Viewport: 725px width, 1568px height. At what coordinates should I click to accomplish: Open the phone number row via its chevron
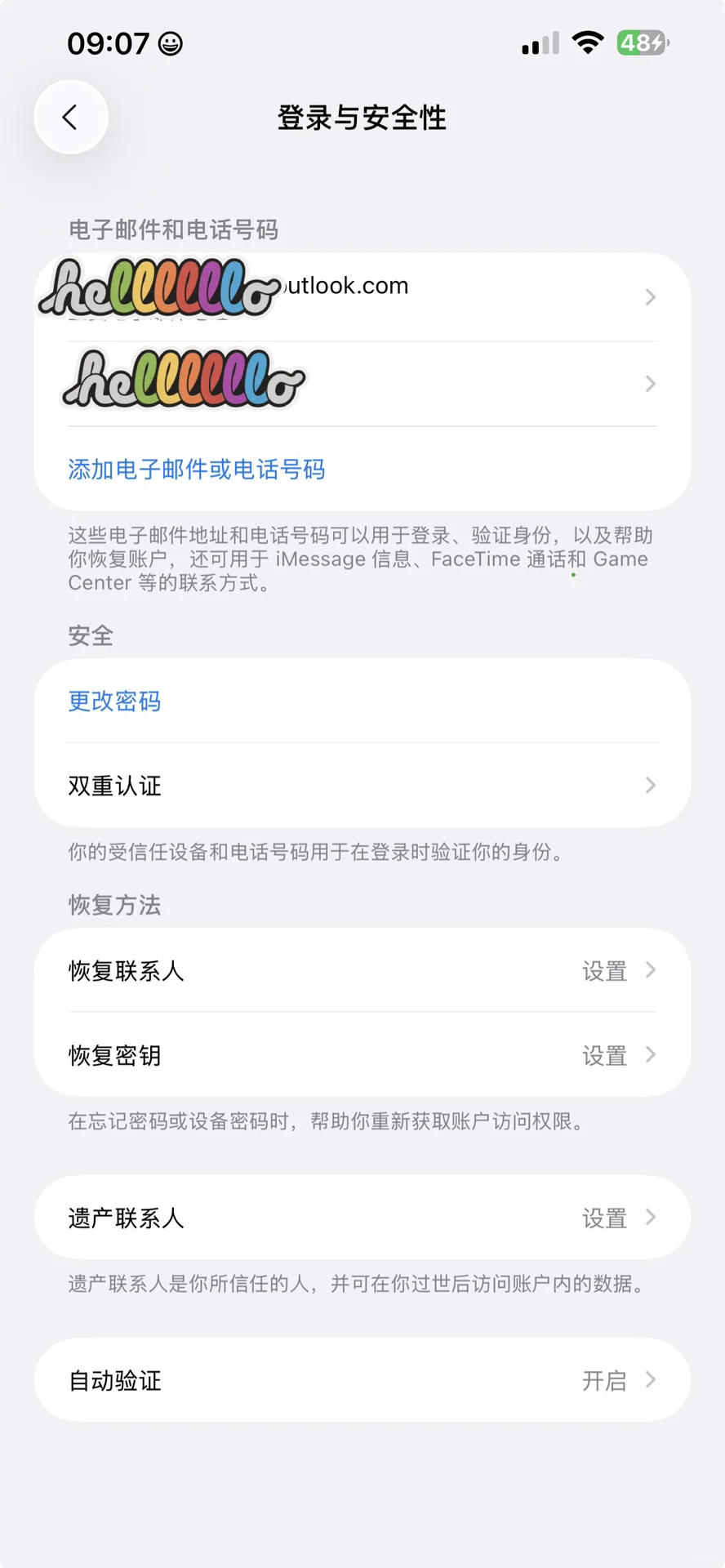(x=650, y=384)
